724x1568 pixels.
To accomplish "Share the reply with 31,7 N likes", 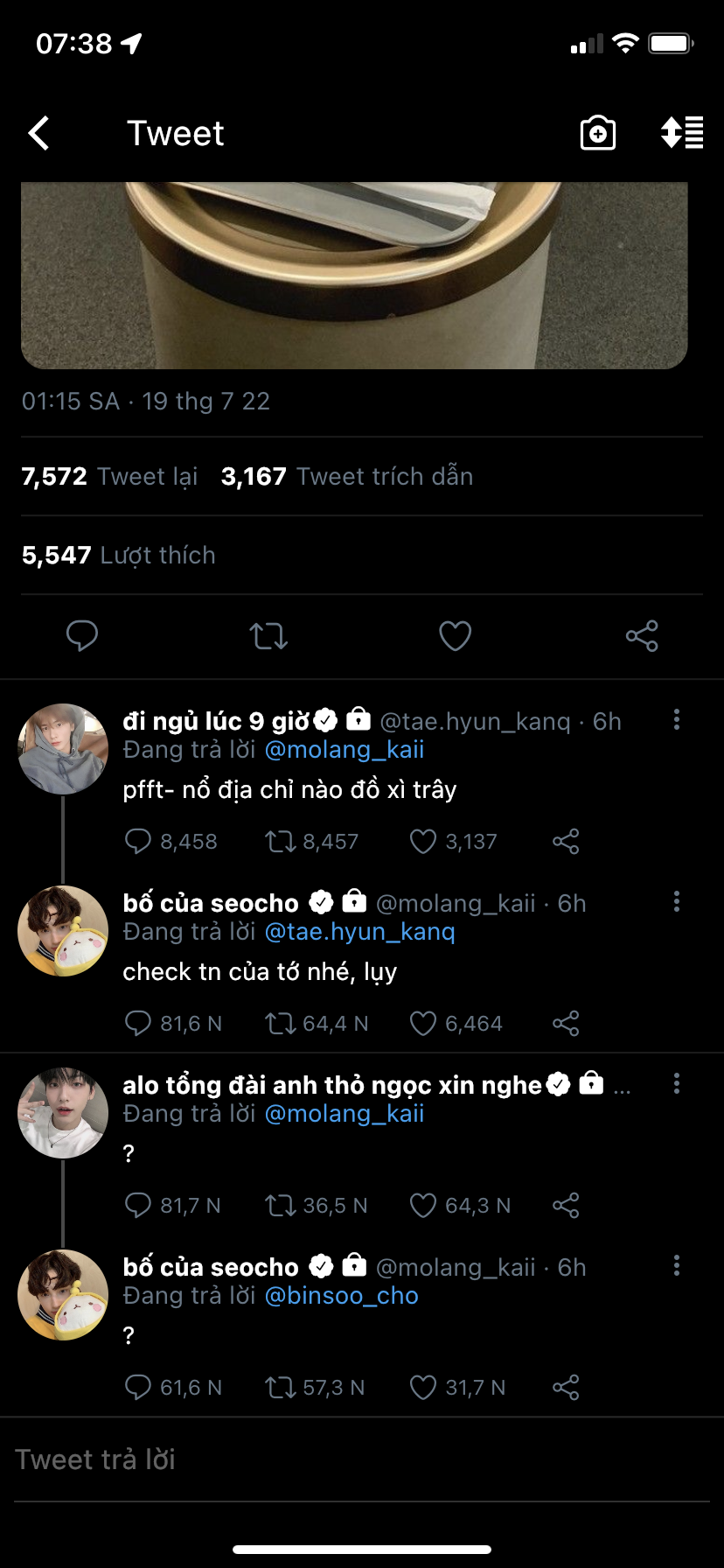I will coord(566,1388).
